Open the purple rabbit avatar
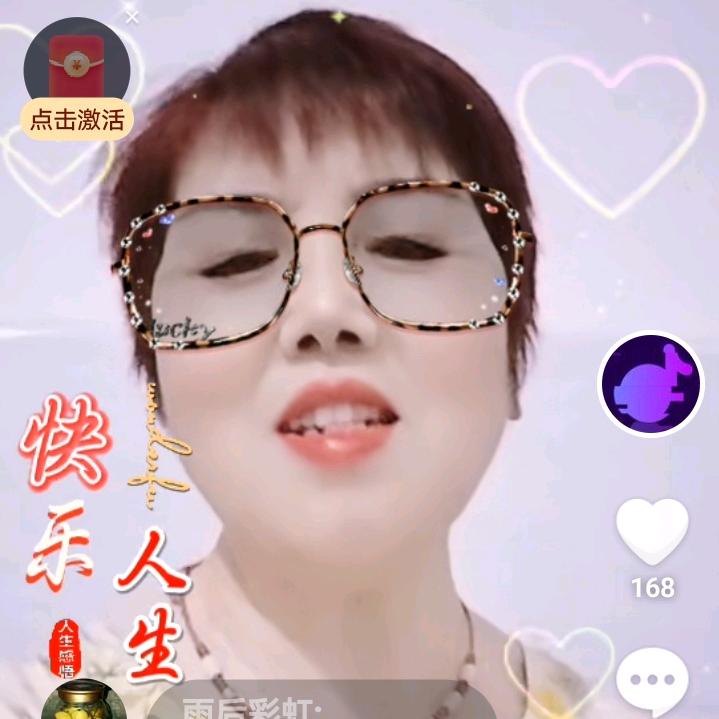The height and width of the screenshot is (719, 719). point(651,384)
